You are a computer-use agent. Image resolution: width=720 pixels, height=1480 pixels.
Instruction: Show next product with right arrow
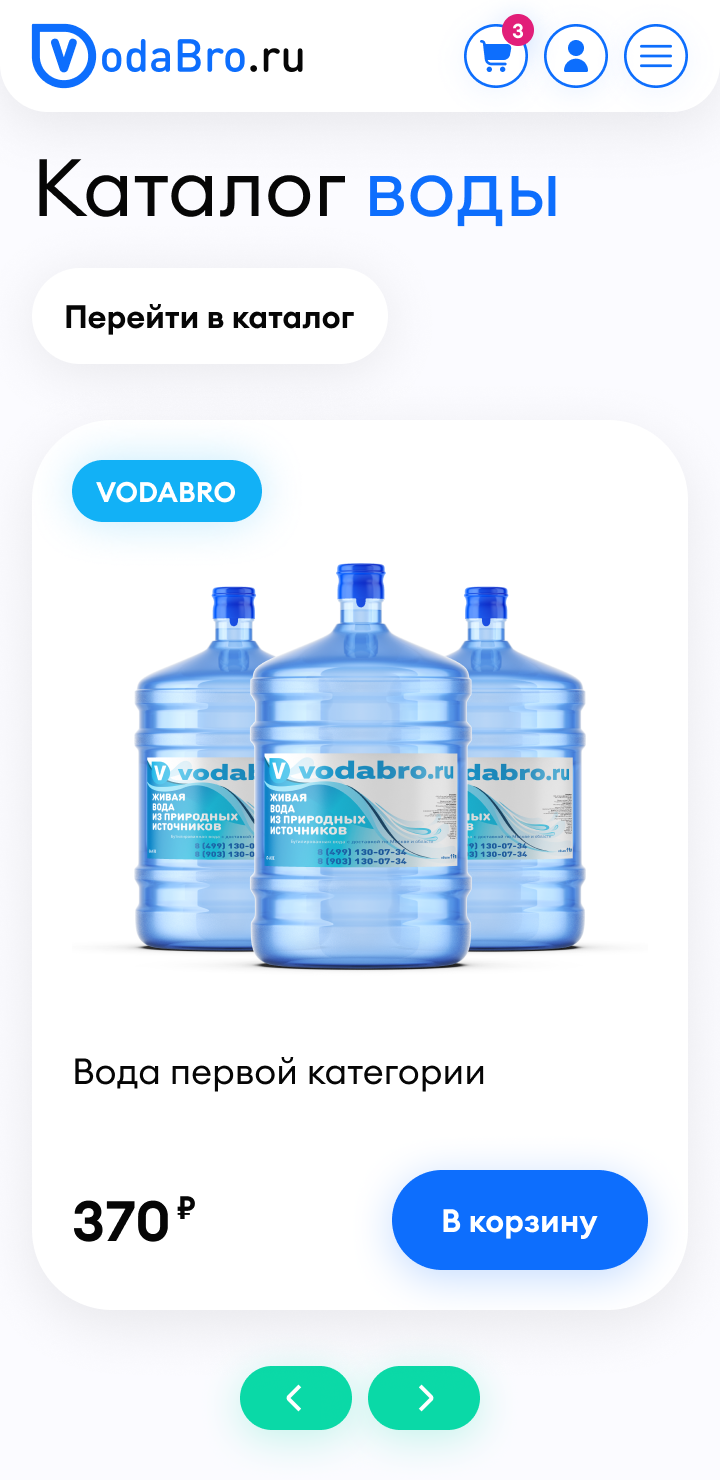424,1397
